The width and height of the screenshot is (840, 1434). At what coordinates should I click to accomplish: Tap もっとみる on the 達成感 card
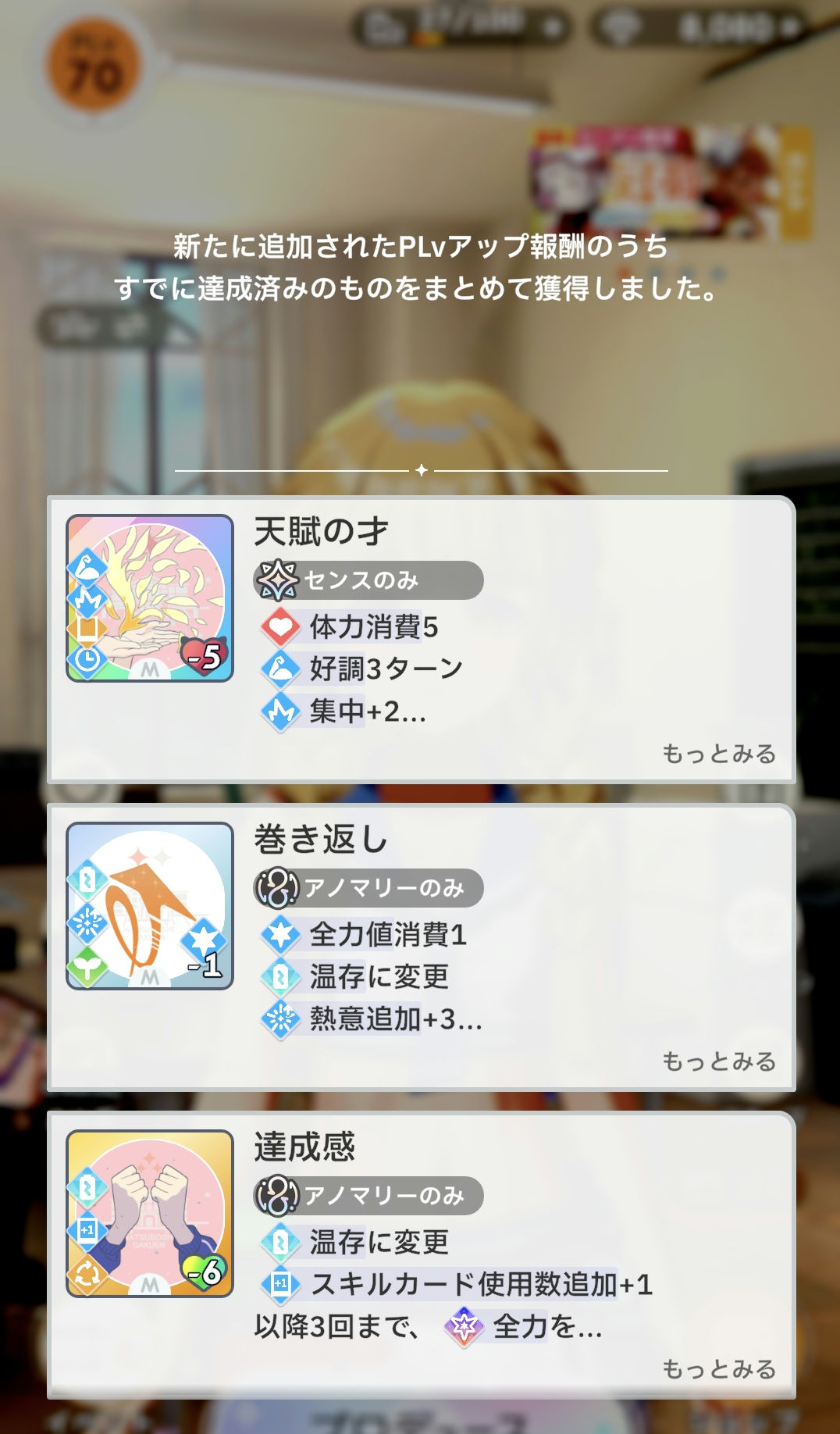(718, 1369)
